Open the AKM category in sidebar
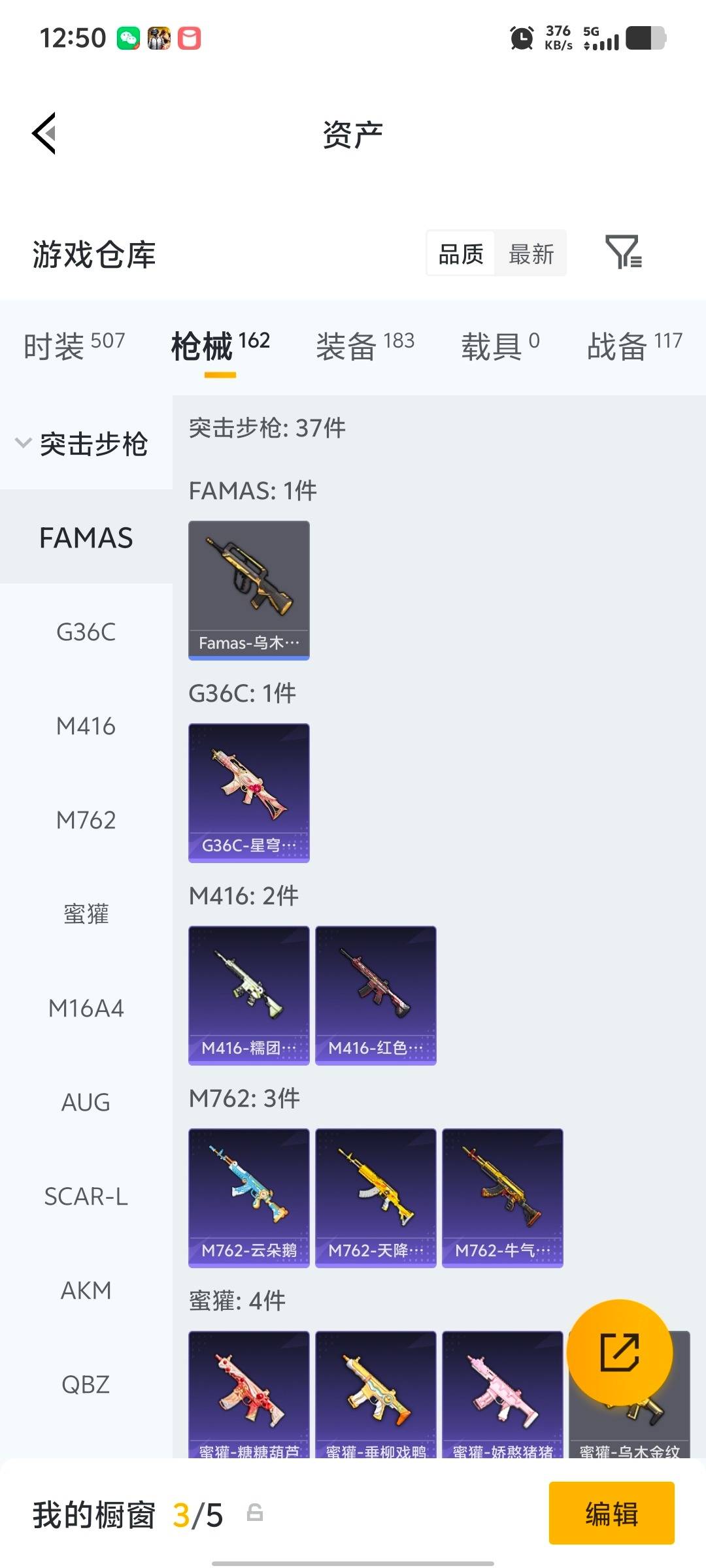Screen dimensions: 706x1568 pos(86,1290)
